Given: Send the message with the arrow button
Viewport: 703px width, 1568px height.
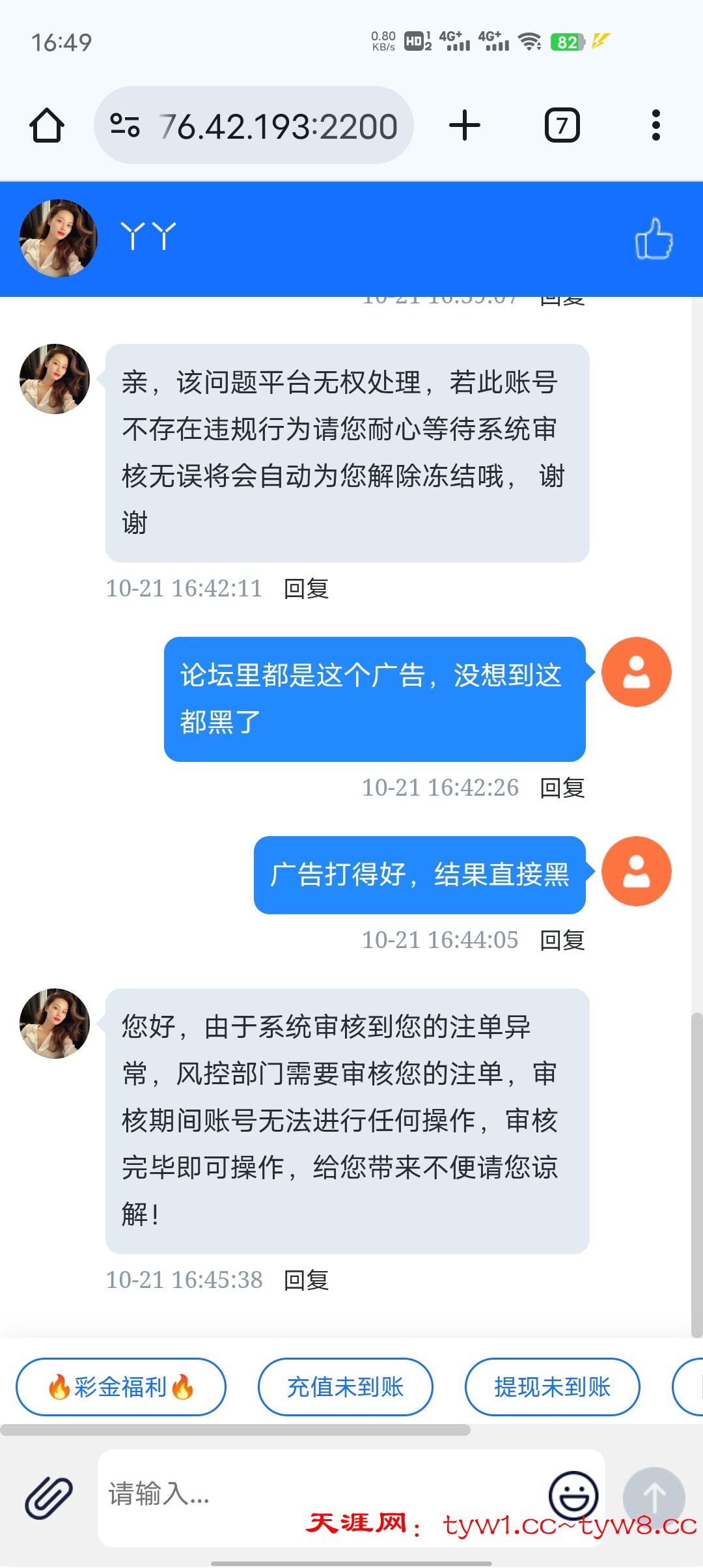Looking at the screenshot, I should [x=654, y=1496].
